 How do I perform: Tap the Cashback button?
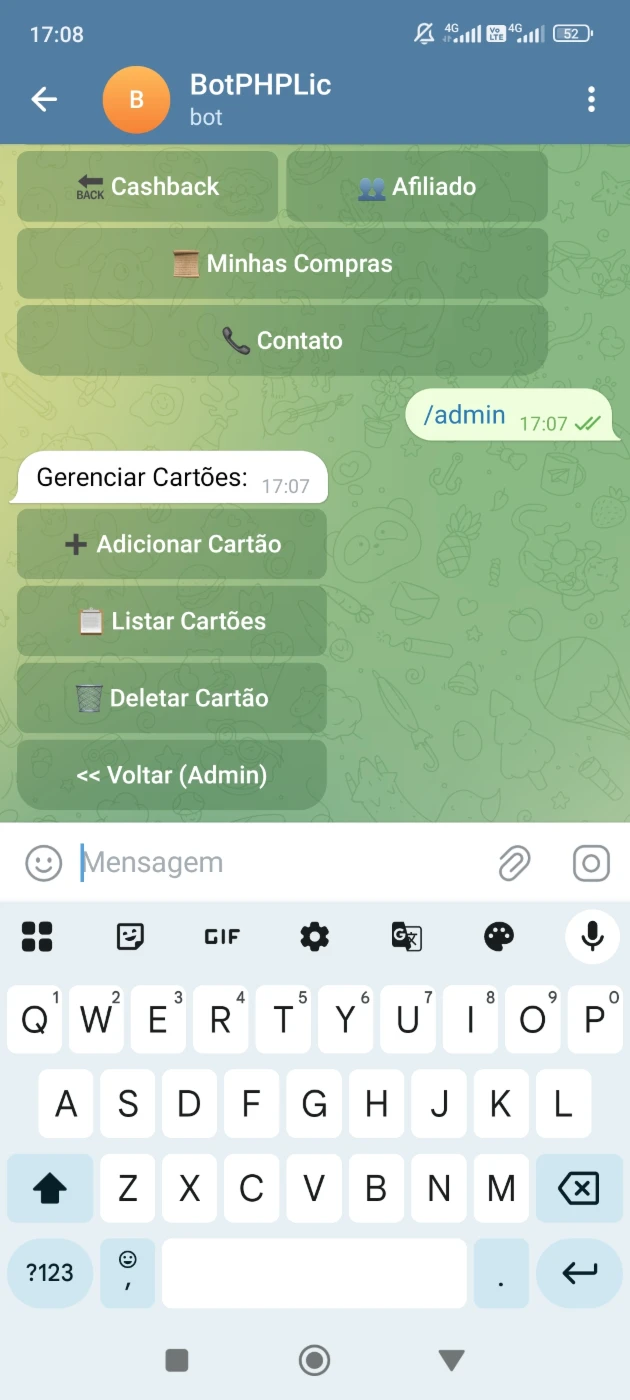coord(148,187)
